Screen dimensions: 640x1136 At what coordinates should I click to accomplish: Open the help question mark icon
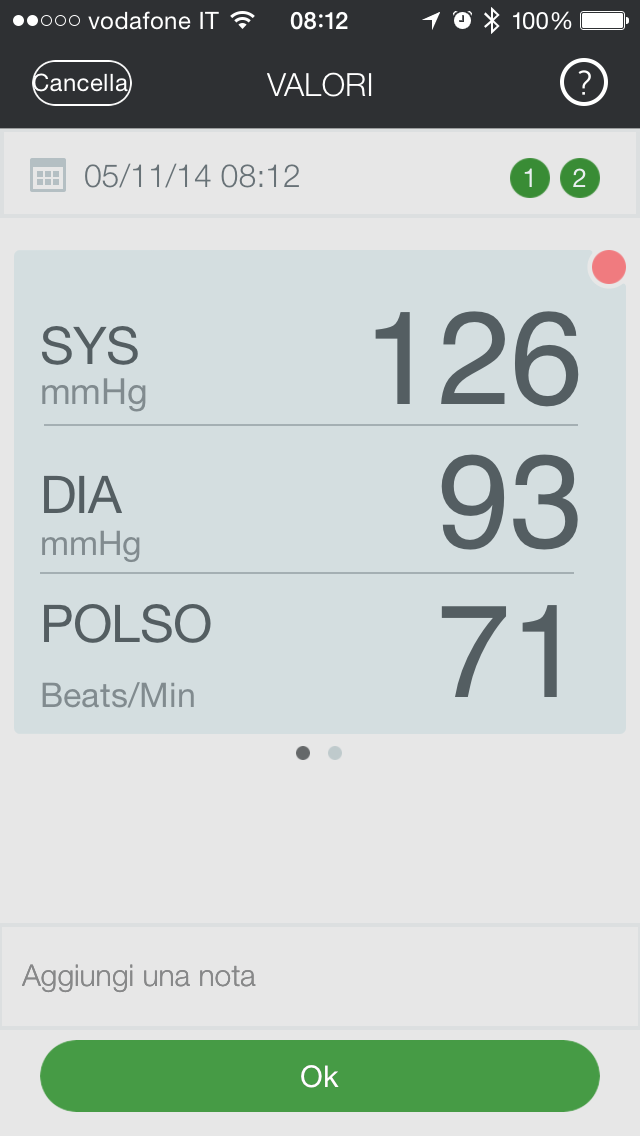(x=584, y=85)
